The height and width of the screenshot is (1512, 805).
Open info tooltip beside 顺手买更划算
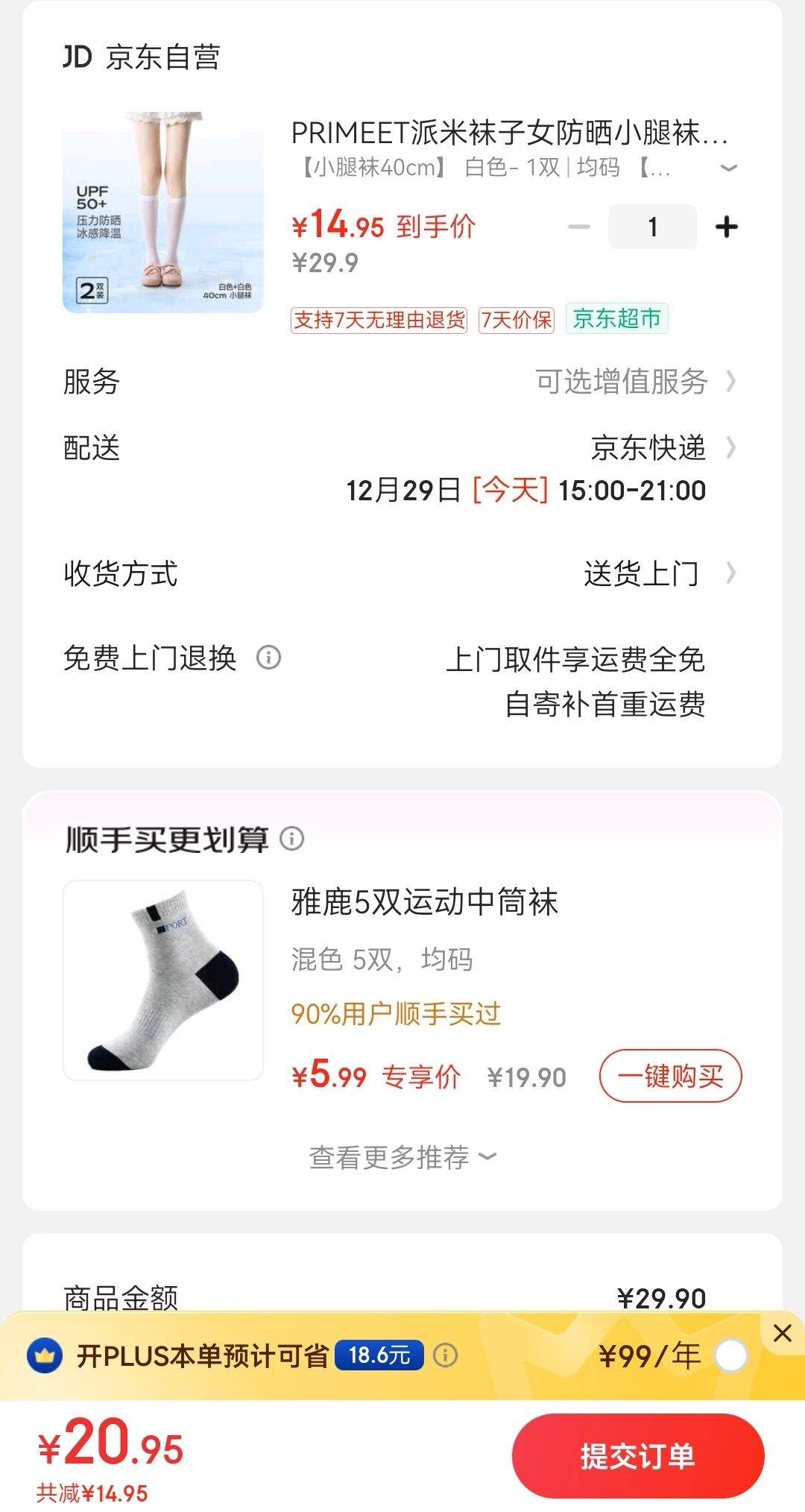click(292, 840)
